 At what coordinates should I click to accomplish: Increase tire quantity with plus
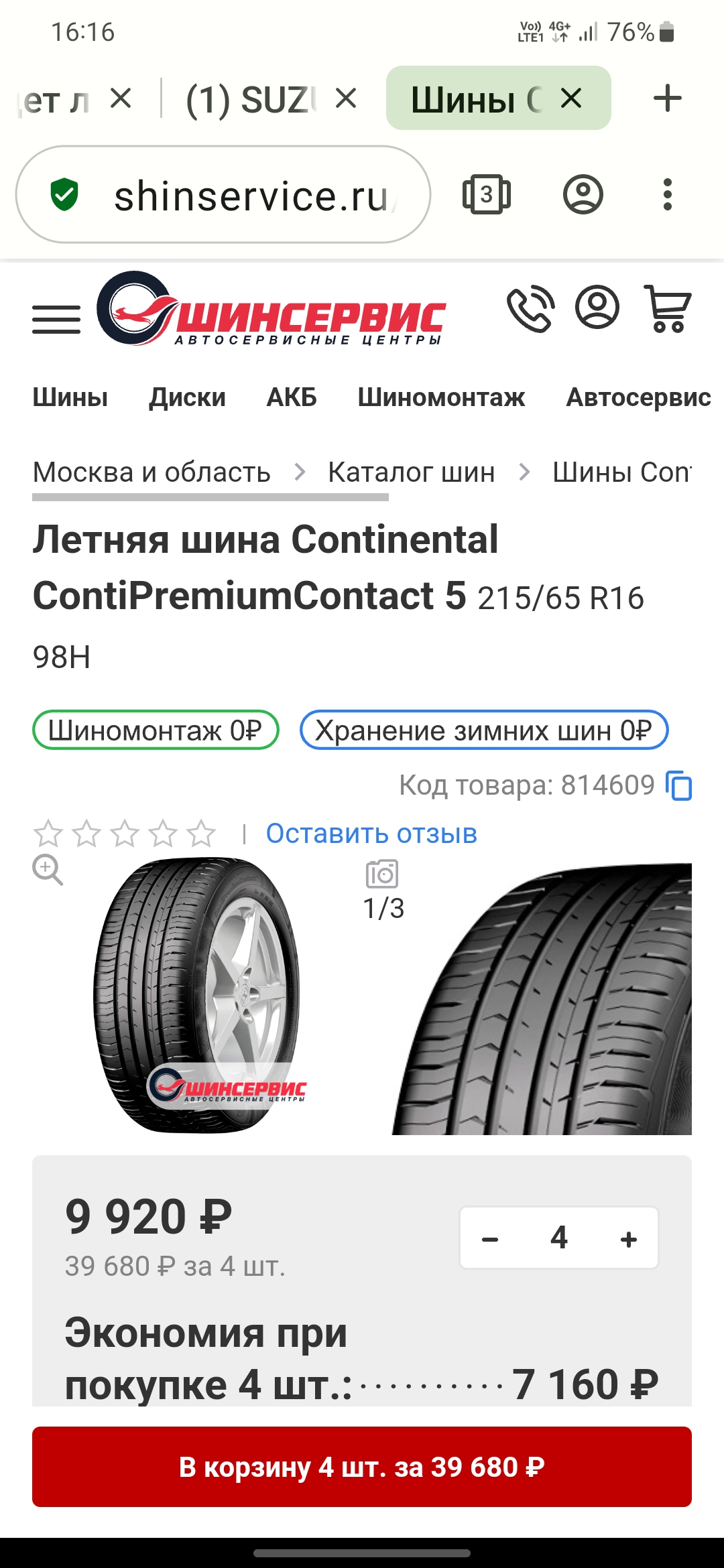coord(628,1239)
